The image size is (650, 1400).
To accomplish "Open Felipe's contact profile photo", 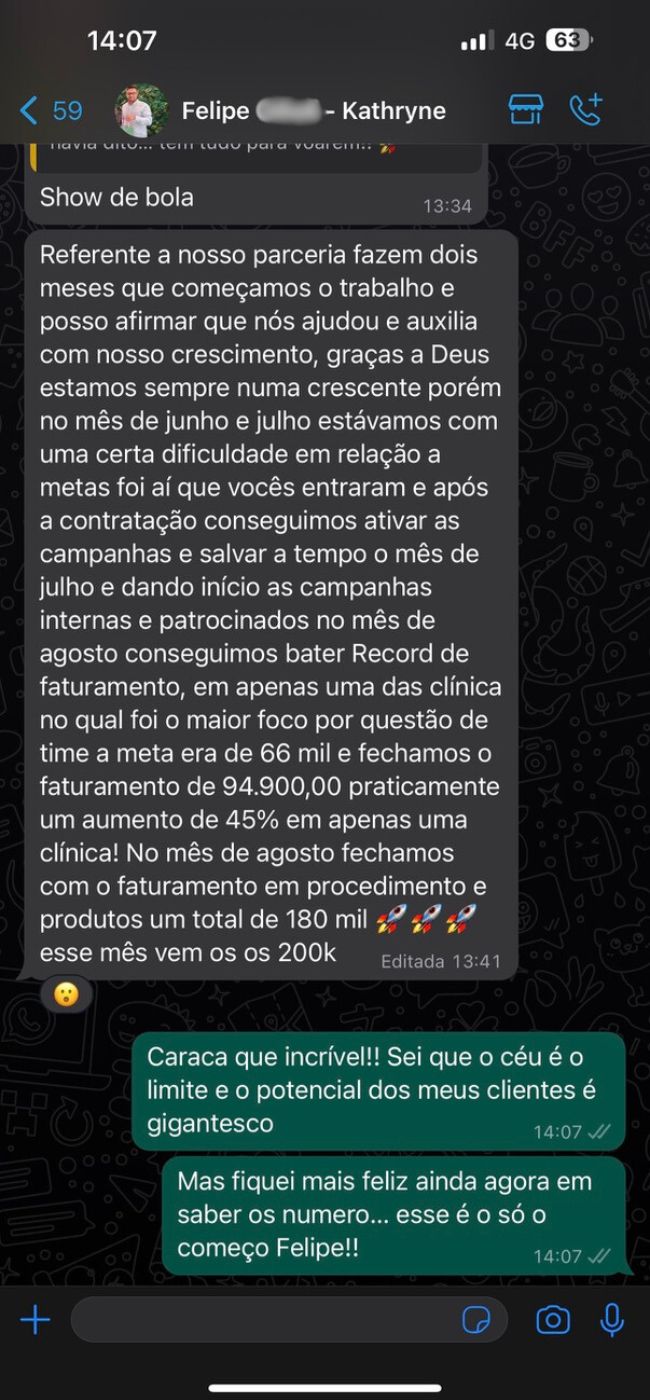I will click(141, 110).
